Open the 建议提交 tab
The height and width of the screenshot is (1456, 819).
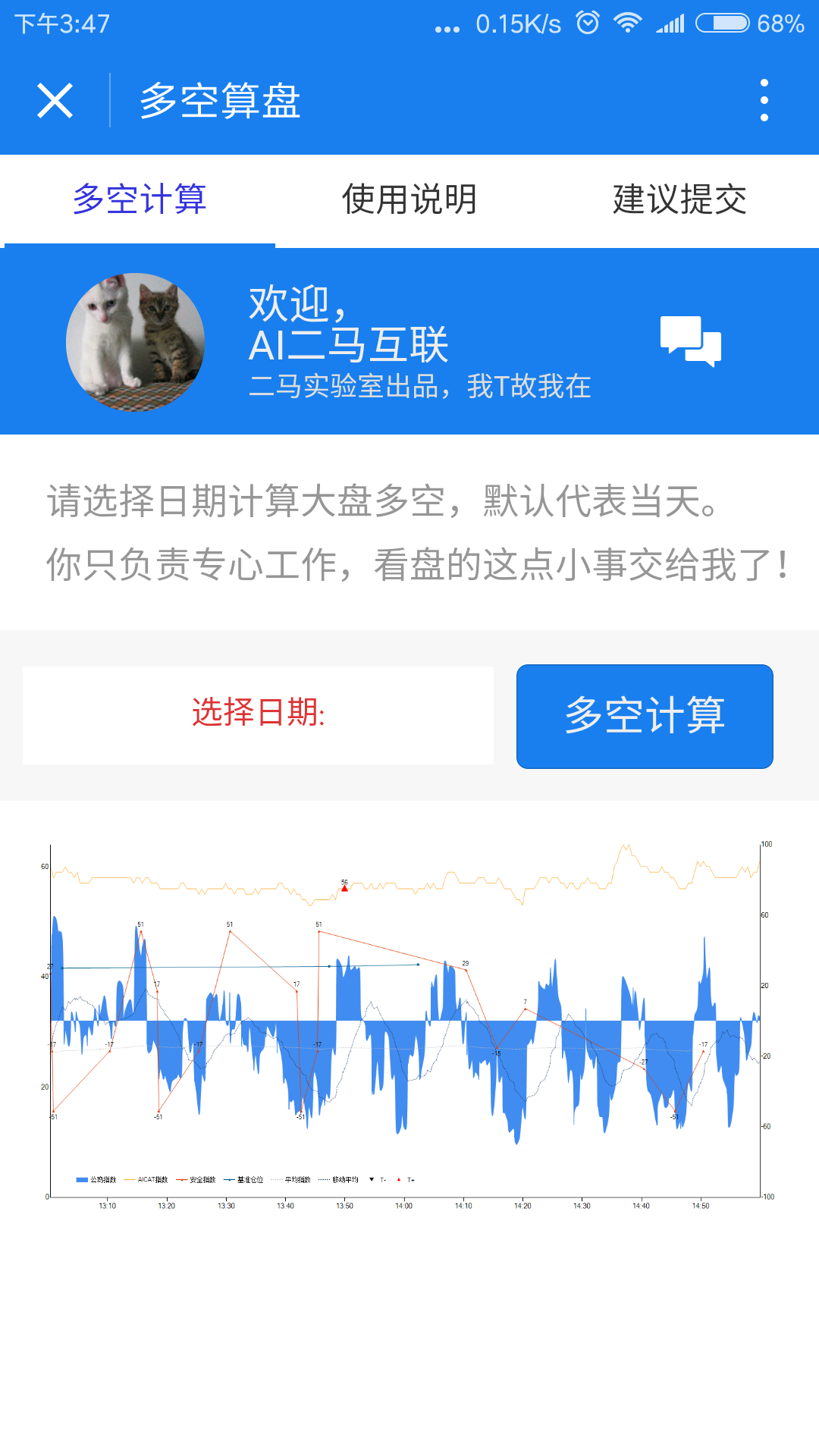(679, 199)
